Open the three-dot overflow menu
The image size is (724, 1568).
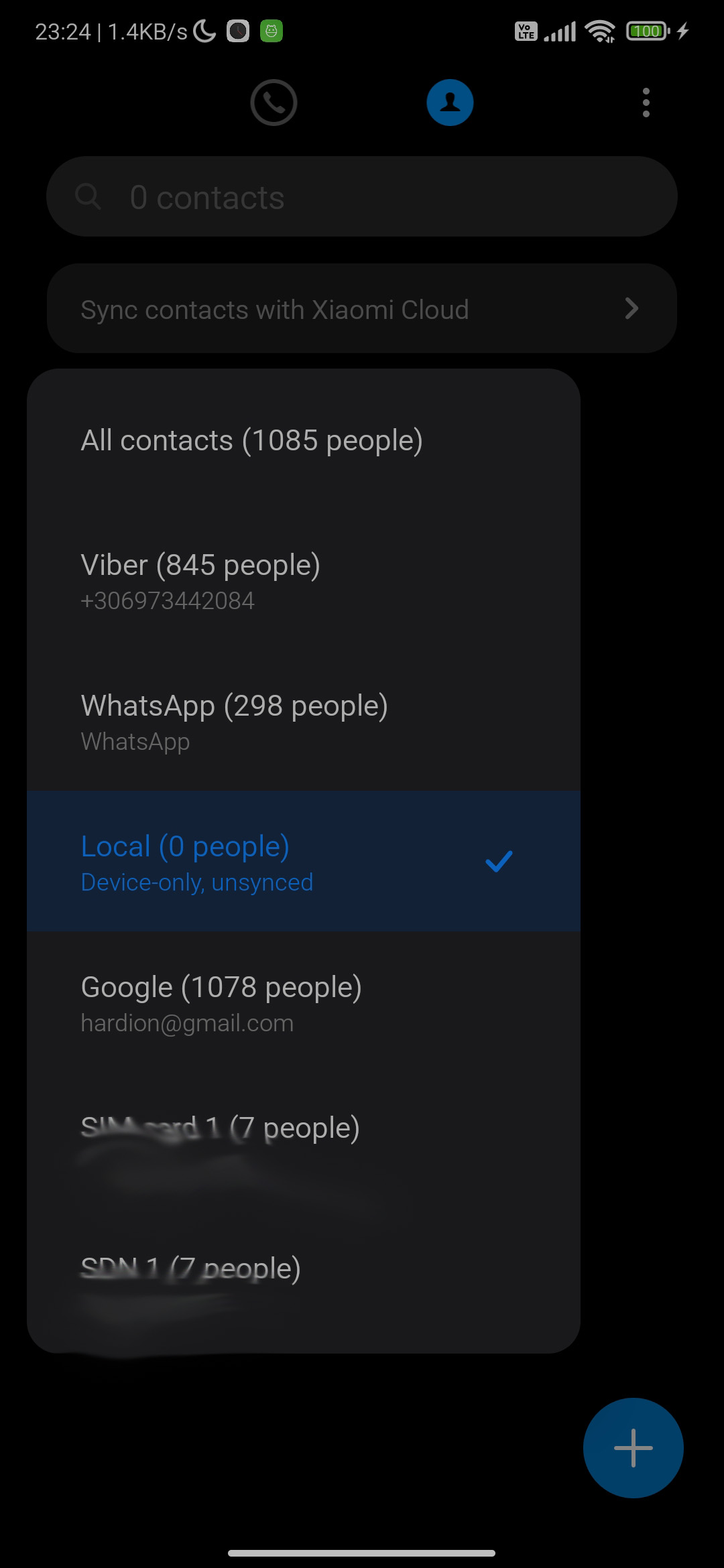pyautogui.click(x=646, y=103)
